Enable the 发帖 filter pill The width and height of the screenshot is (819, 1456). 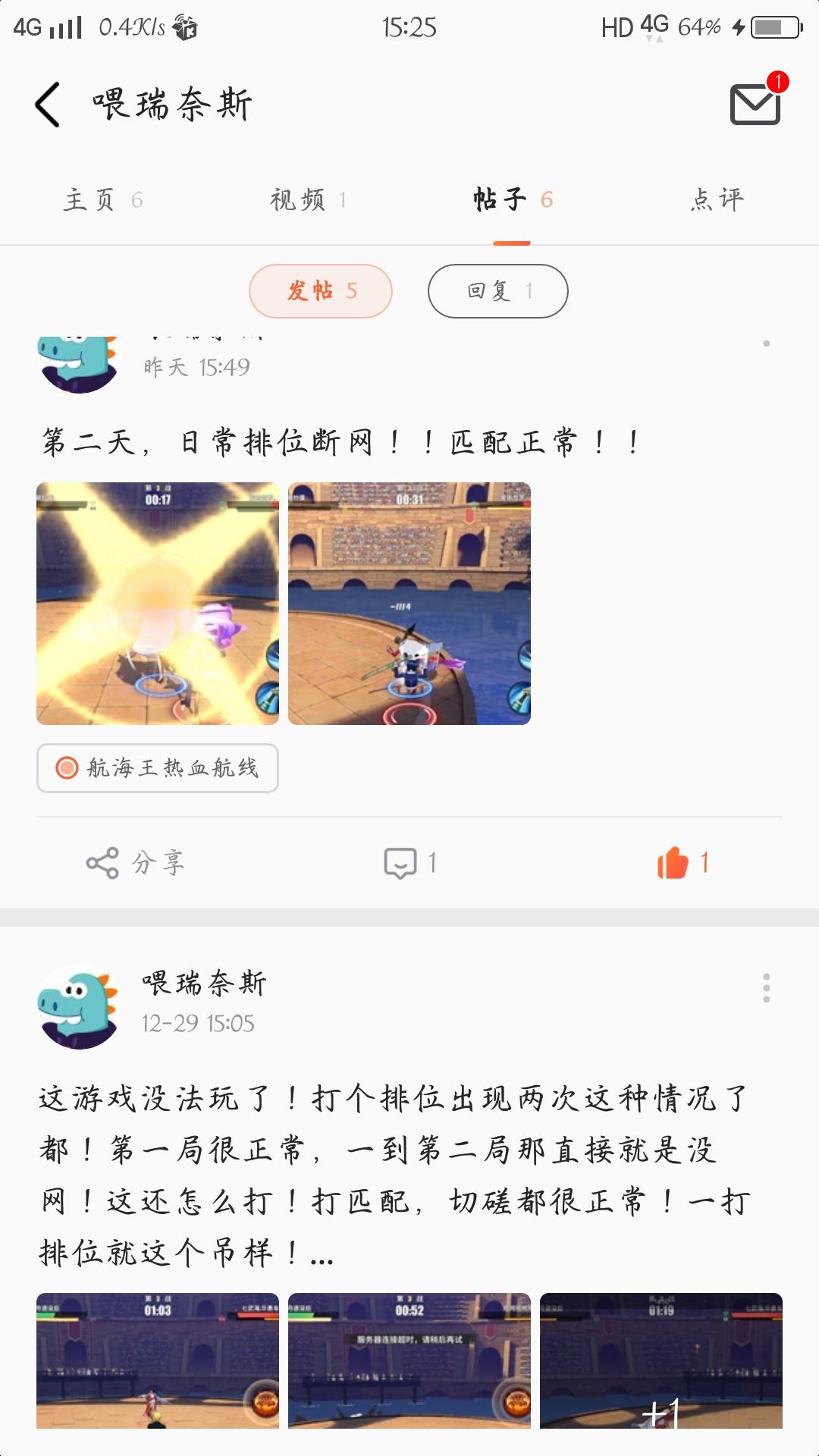(x=321, y=290)
